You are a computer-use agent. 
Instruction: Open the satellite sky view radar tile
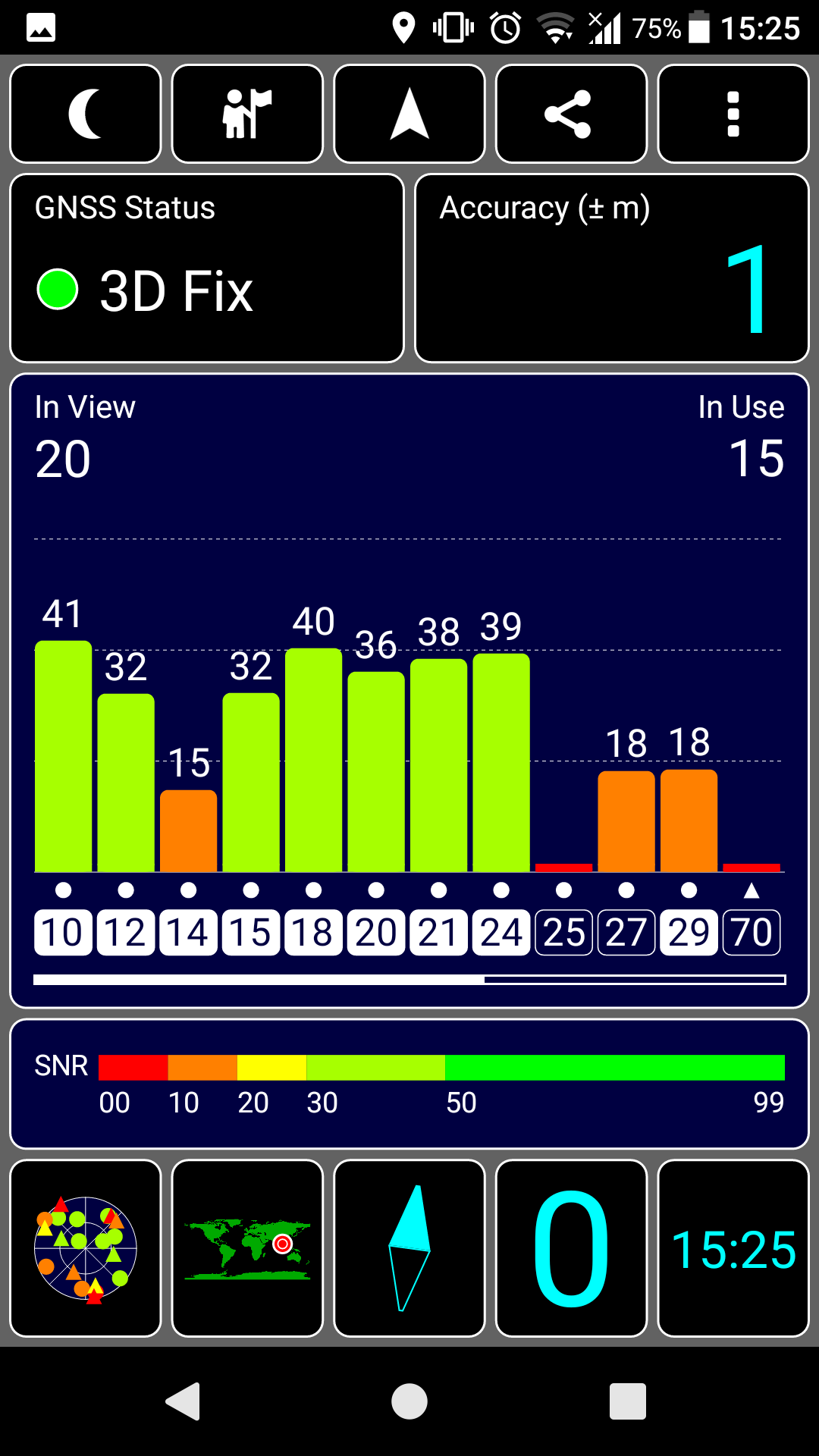[86, 1248]
